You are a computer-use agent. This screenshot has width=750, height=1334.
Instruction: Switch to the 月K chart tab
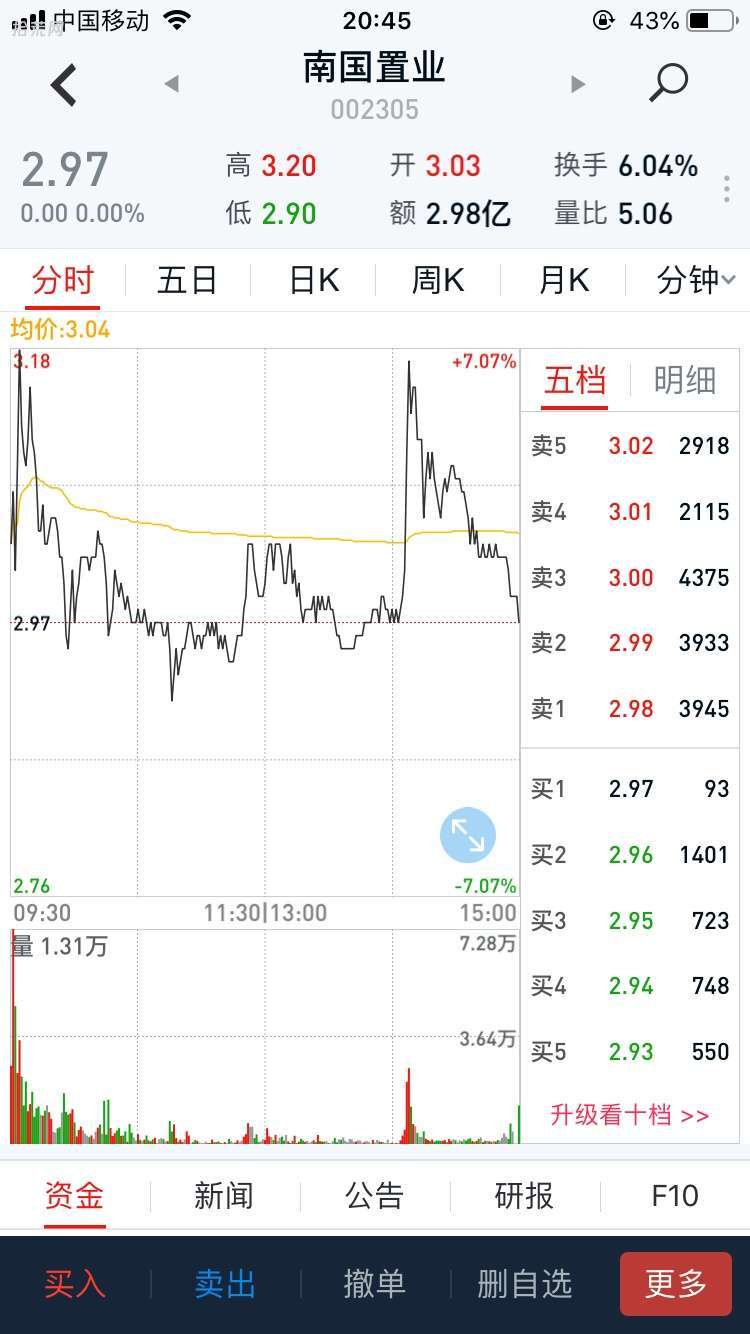click(564, 281)
